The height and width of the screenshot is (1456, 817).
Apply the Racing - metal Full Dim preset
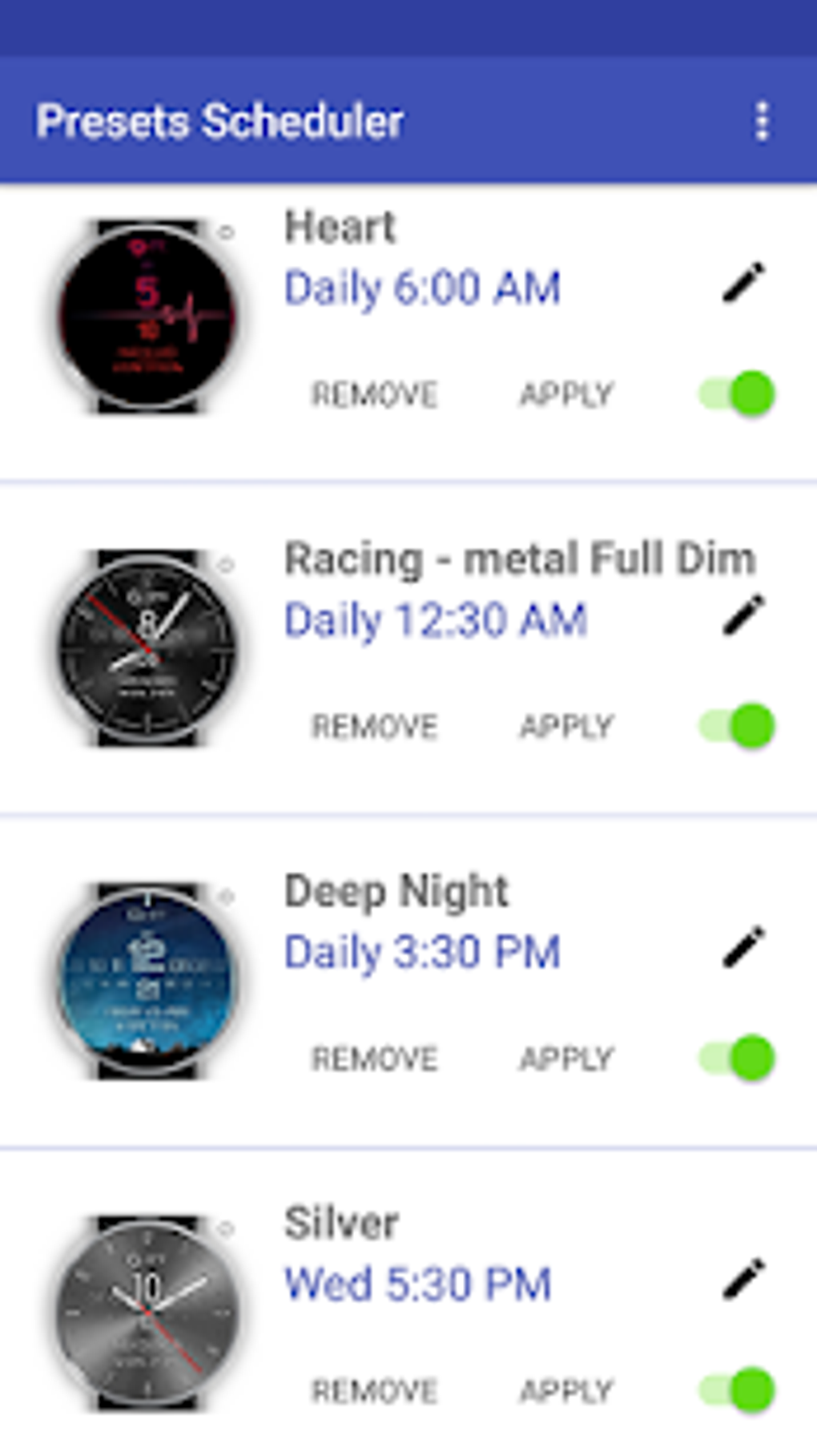click(566, 727)
